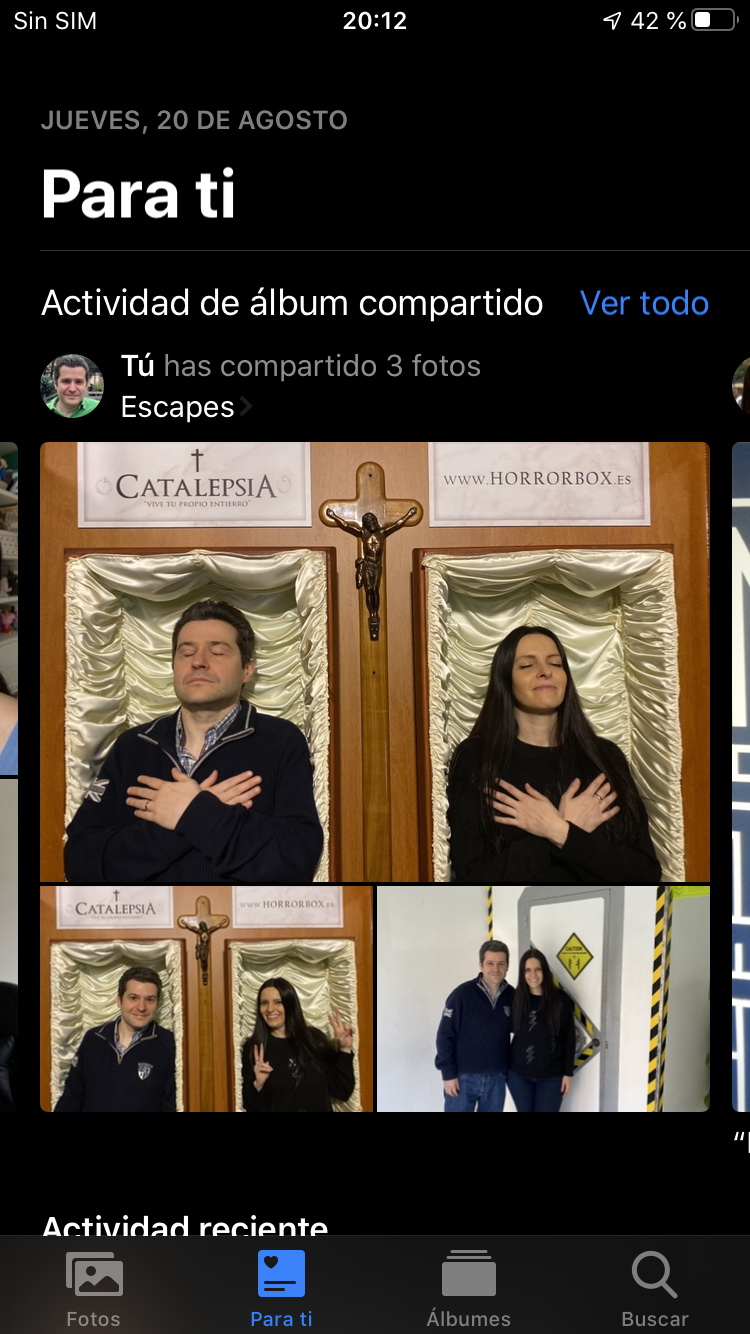The height and width of the screenshot is (1334, 750).
Task: Tap Ver todo for shared album activity
Action: click(644, 303)
